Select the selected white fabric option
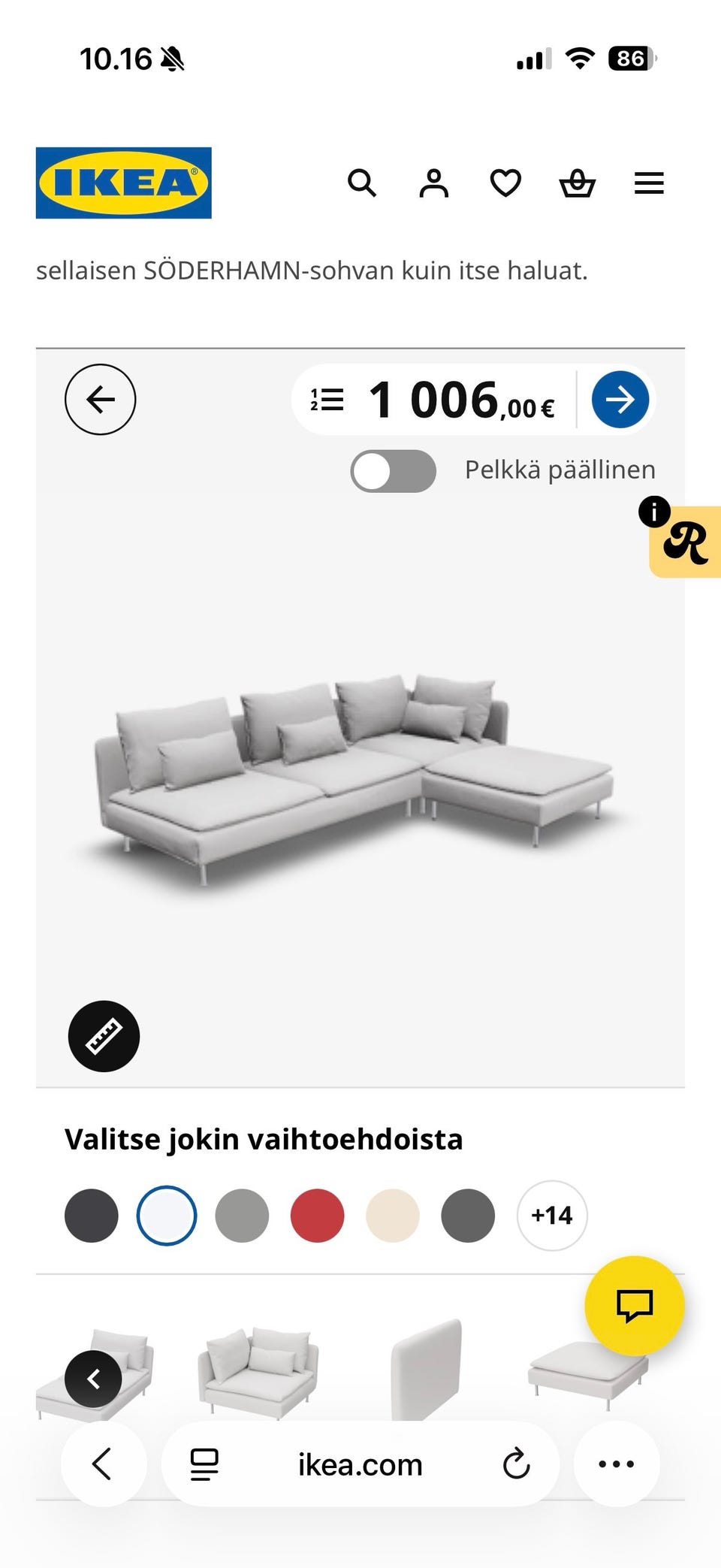This screenshot has width=721, height=1568. click(x=167, y=1215)
